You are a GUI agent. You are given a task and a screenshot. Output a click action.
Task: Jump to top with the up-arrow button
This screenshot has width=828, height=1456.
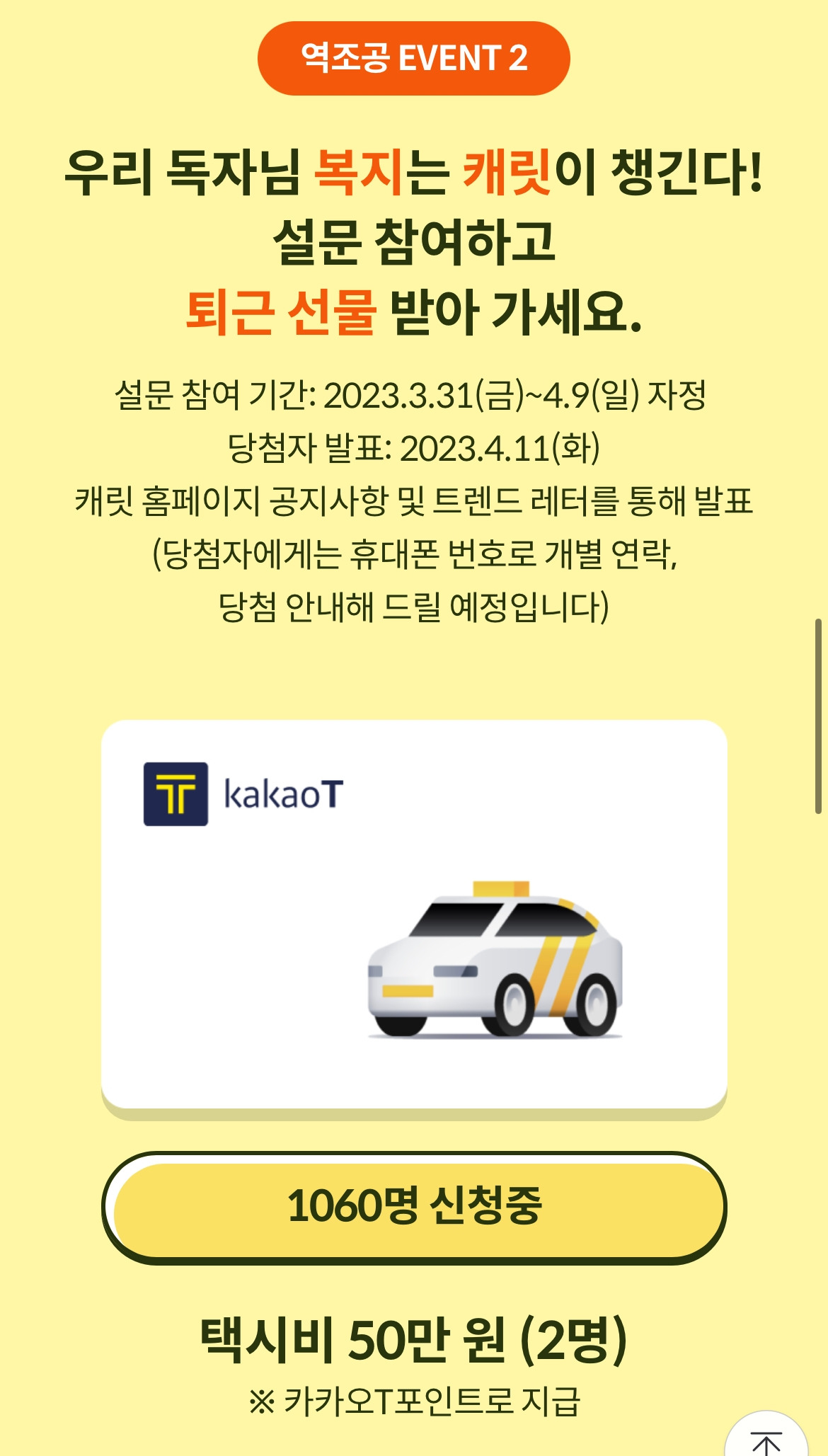coord(766,1435)
